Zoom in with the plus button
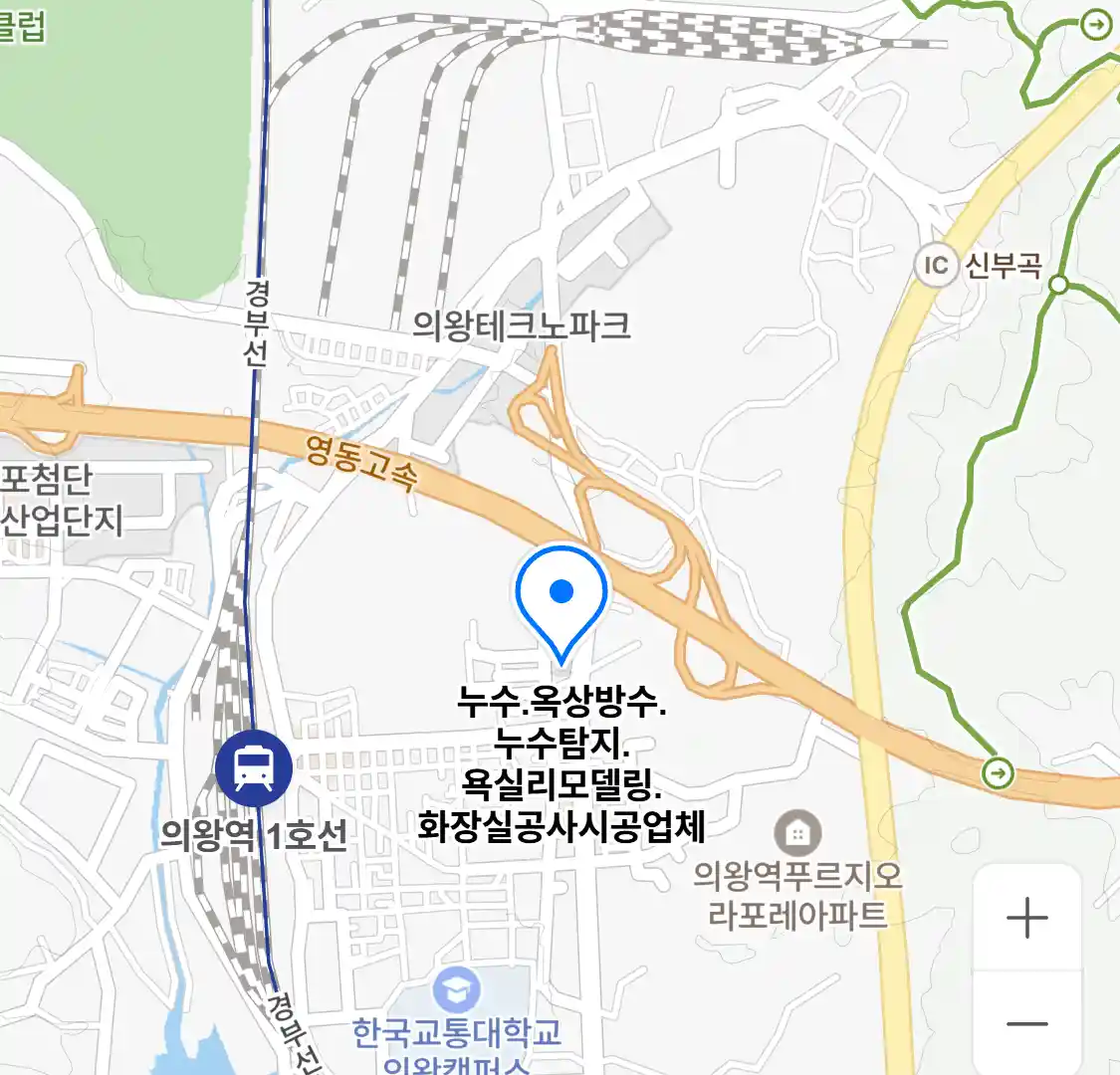This screenshot has height=1075, width=1120. 1026,918
